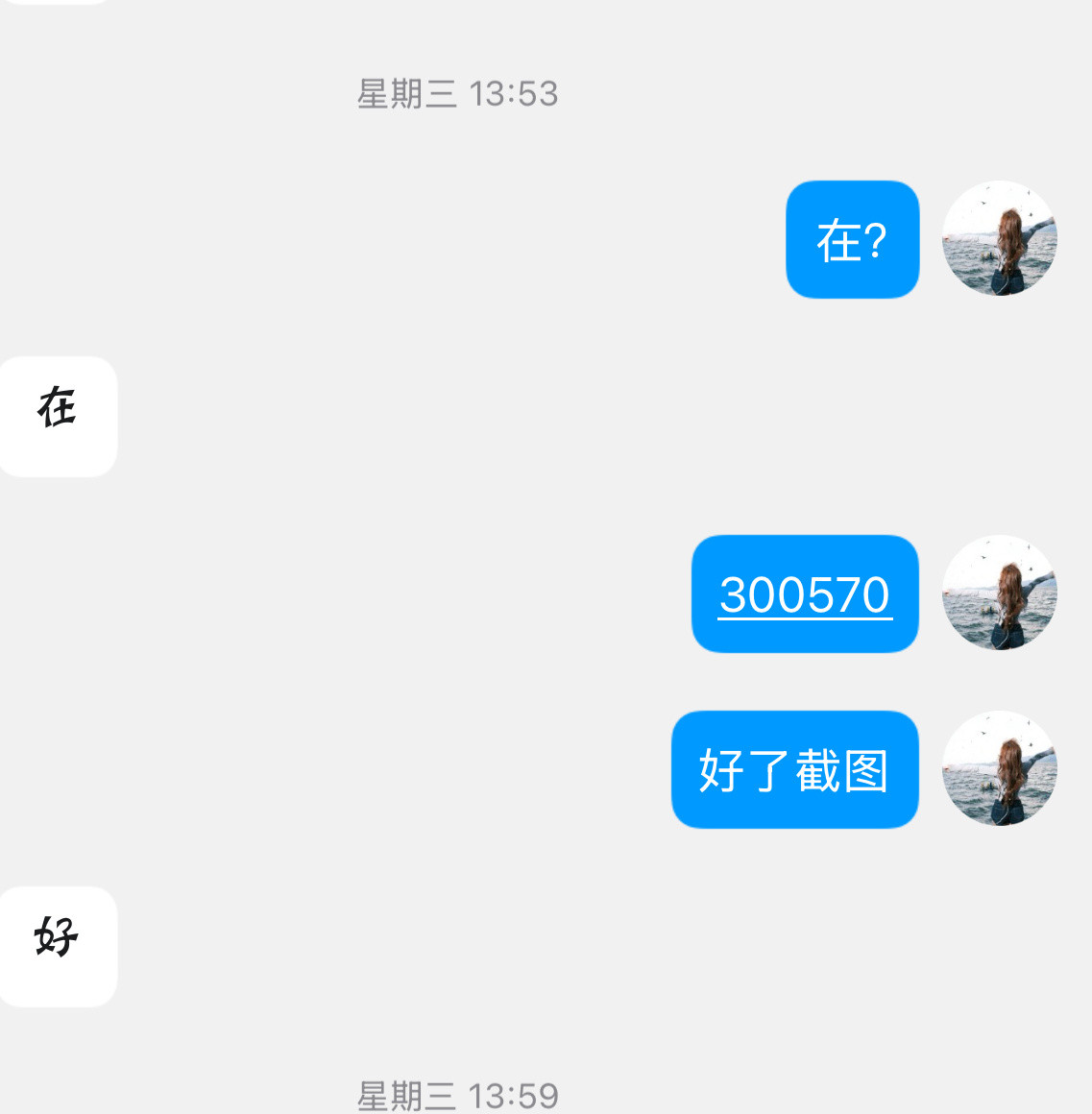Select the white 在 reply bubble

point(58,415)
